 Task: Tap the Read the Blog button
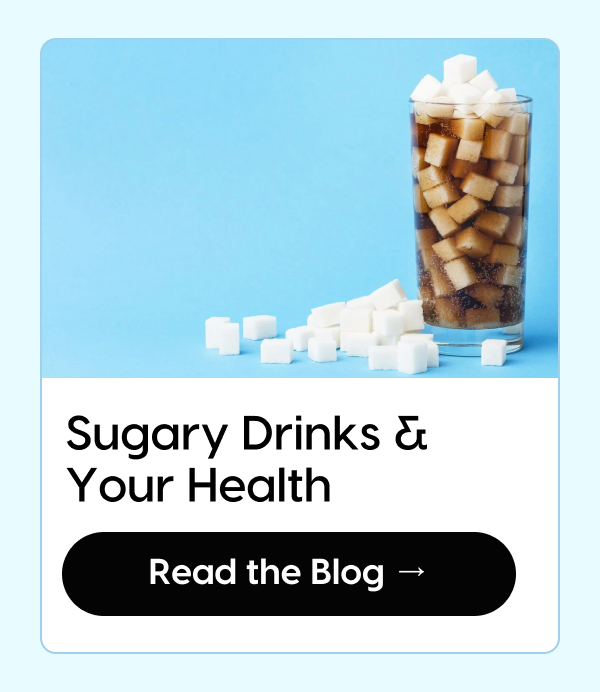pyautogui.click(x=288, y=573)
